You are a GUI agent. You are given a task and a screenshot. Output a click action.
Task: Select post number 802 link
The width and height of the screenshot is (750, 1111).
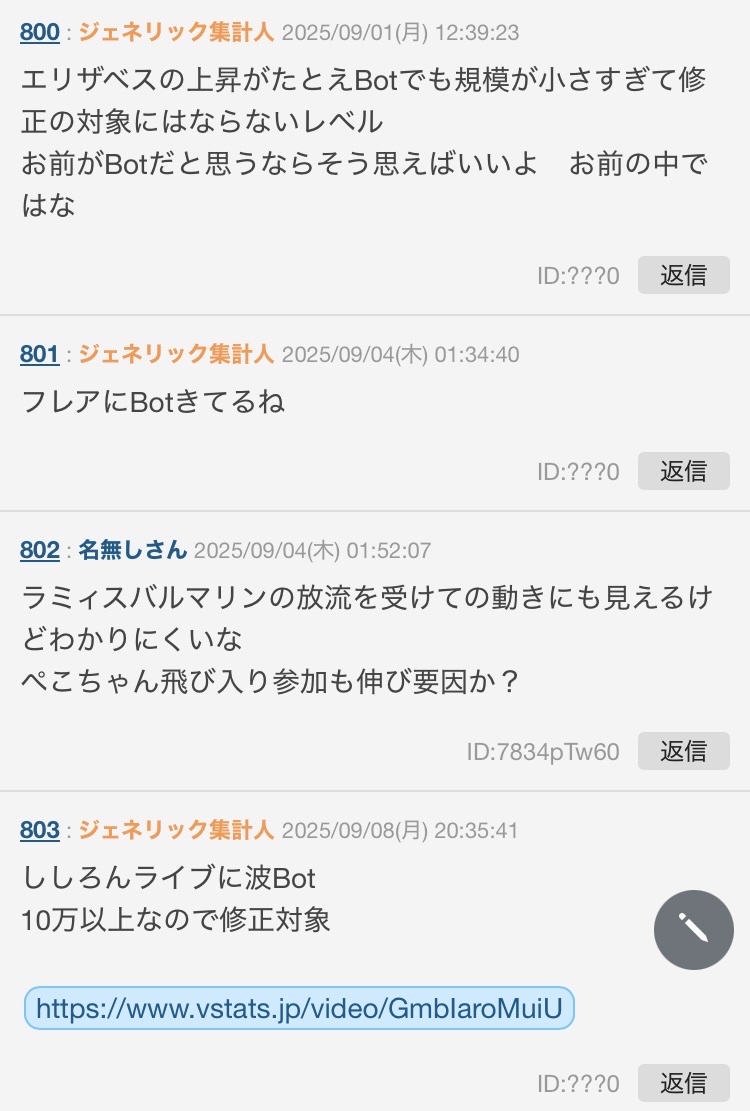(x=40, y=550)
